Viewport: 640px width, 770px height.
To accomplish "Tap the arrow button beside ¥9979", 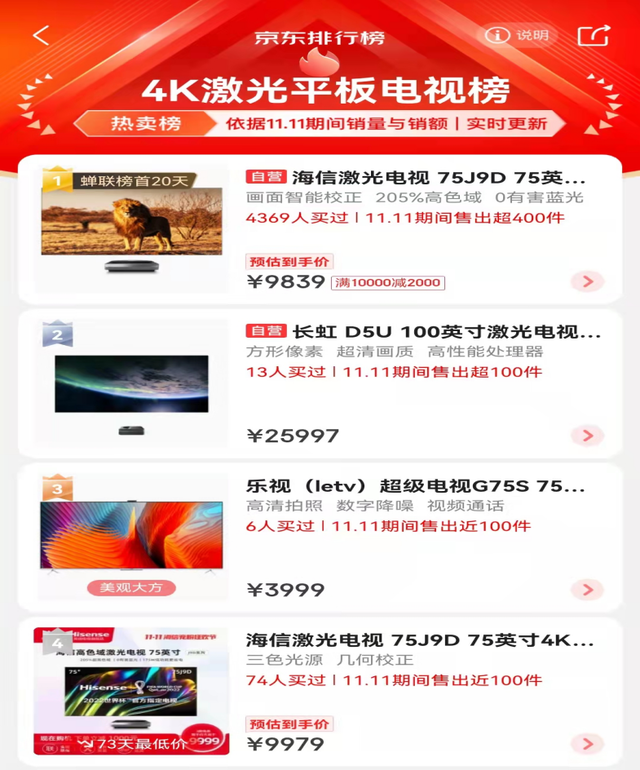I will click(587, 744).
